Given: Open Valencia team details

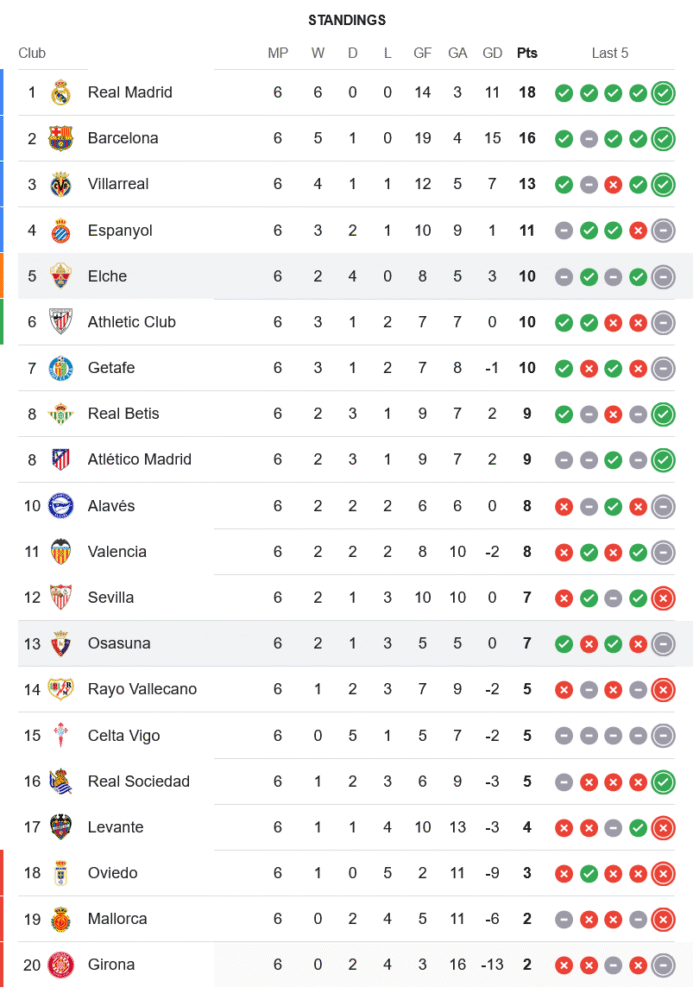Looking at the screenshot, I should point(117,553).
